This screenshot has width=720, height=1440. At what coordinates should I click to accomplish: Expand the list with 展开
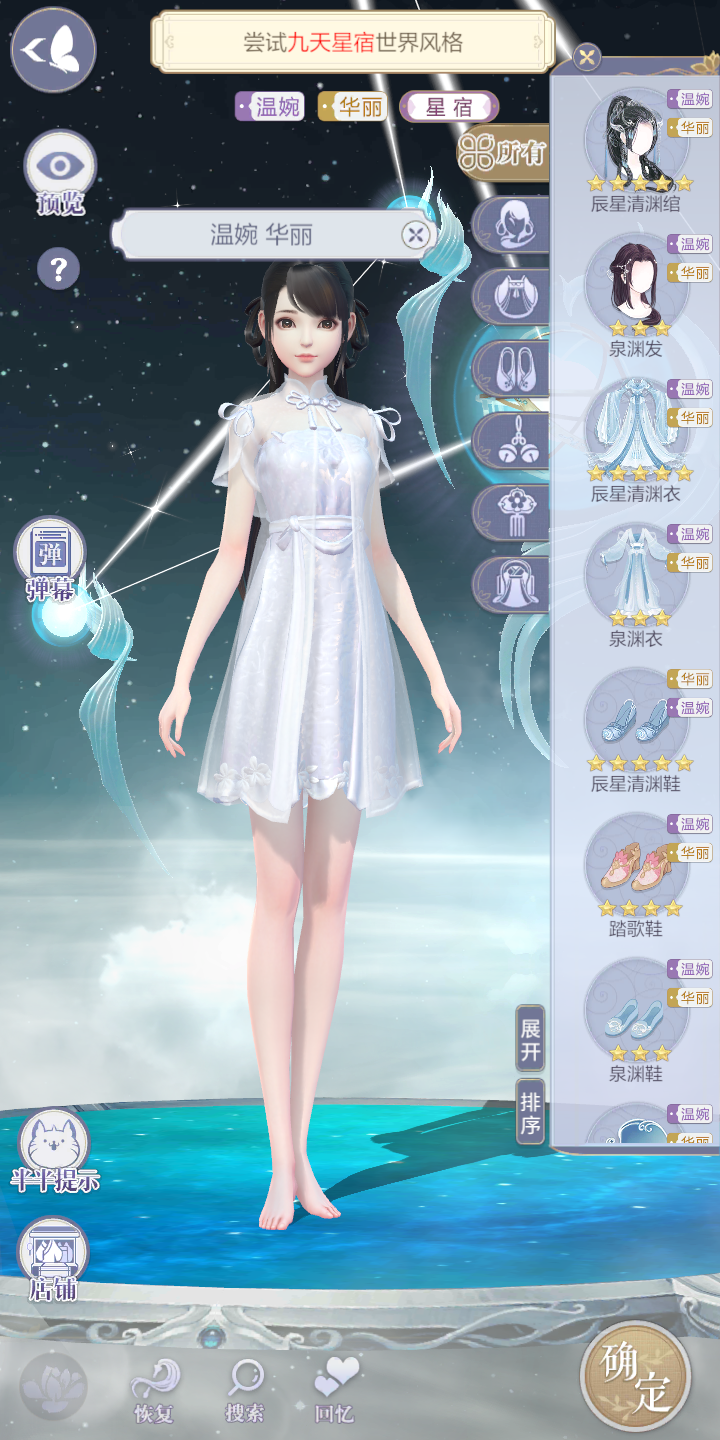click(x=530, y=1038)
